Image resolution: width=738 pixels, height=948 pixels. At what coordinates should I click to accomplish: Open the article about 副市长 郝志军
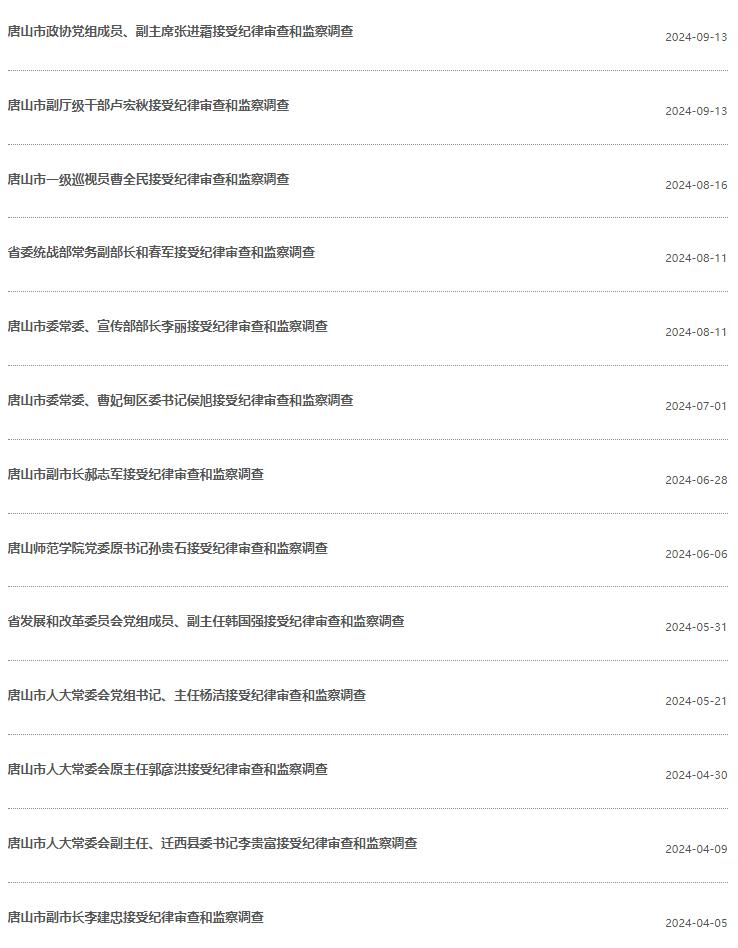click(135, 474)
